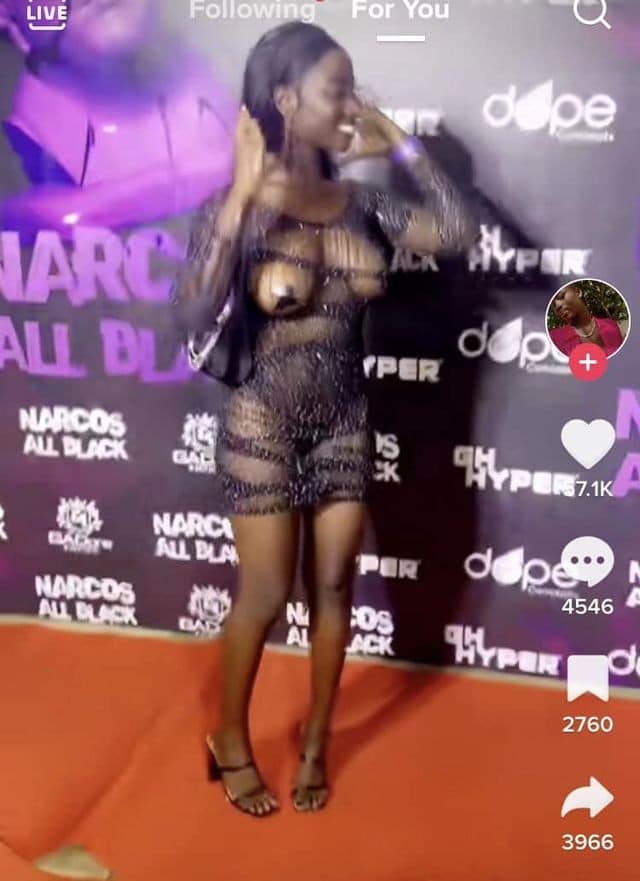The image size is (640, 881).
Task: Bookmark this video to favorites
Action: [588, 679]
